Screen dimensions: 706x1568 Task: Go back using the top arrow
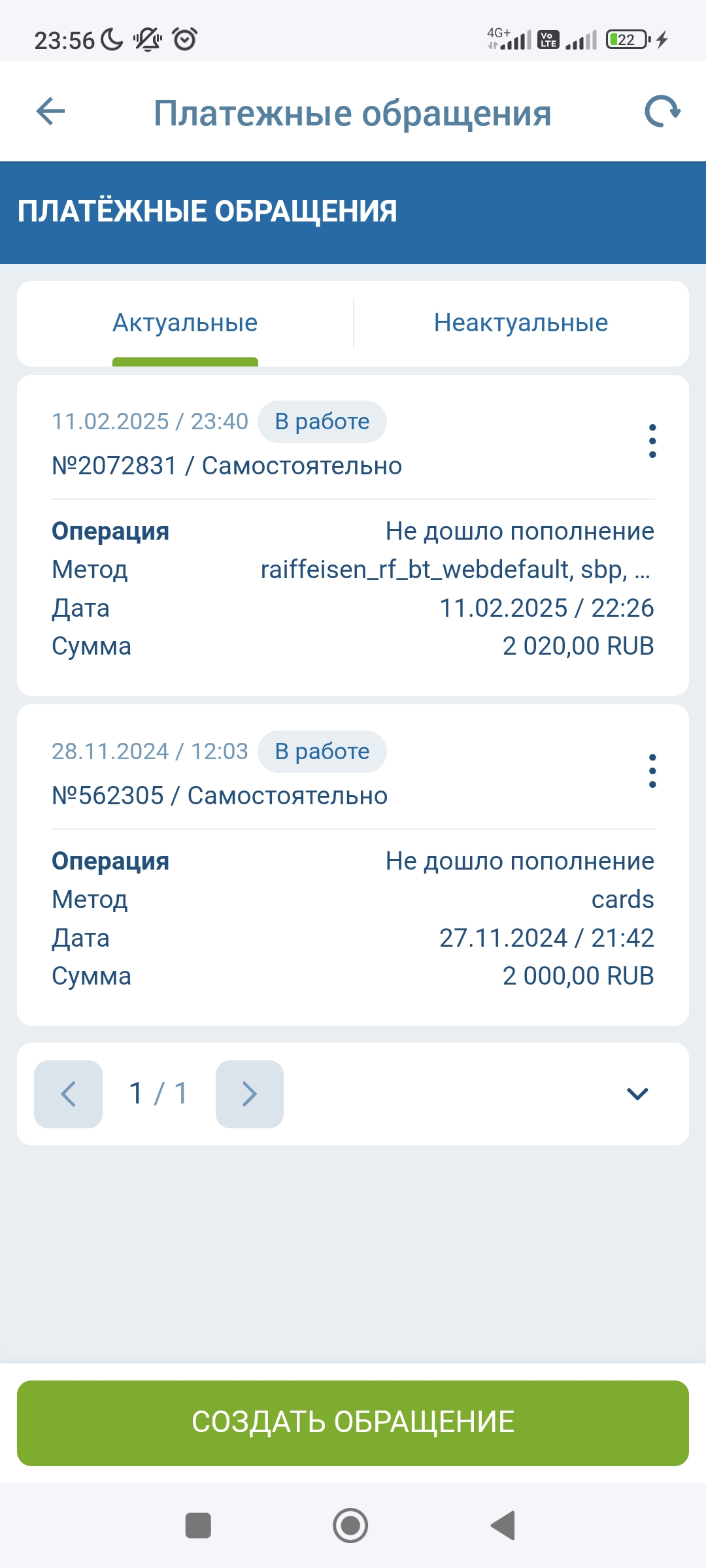(x=51, y=112)
